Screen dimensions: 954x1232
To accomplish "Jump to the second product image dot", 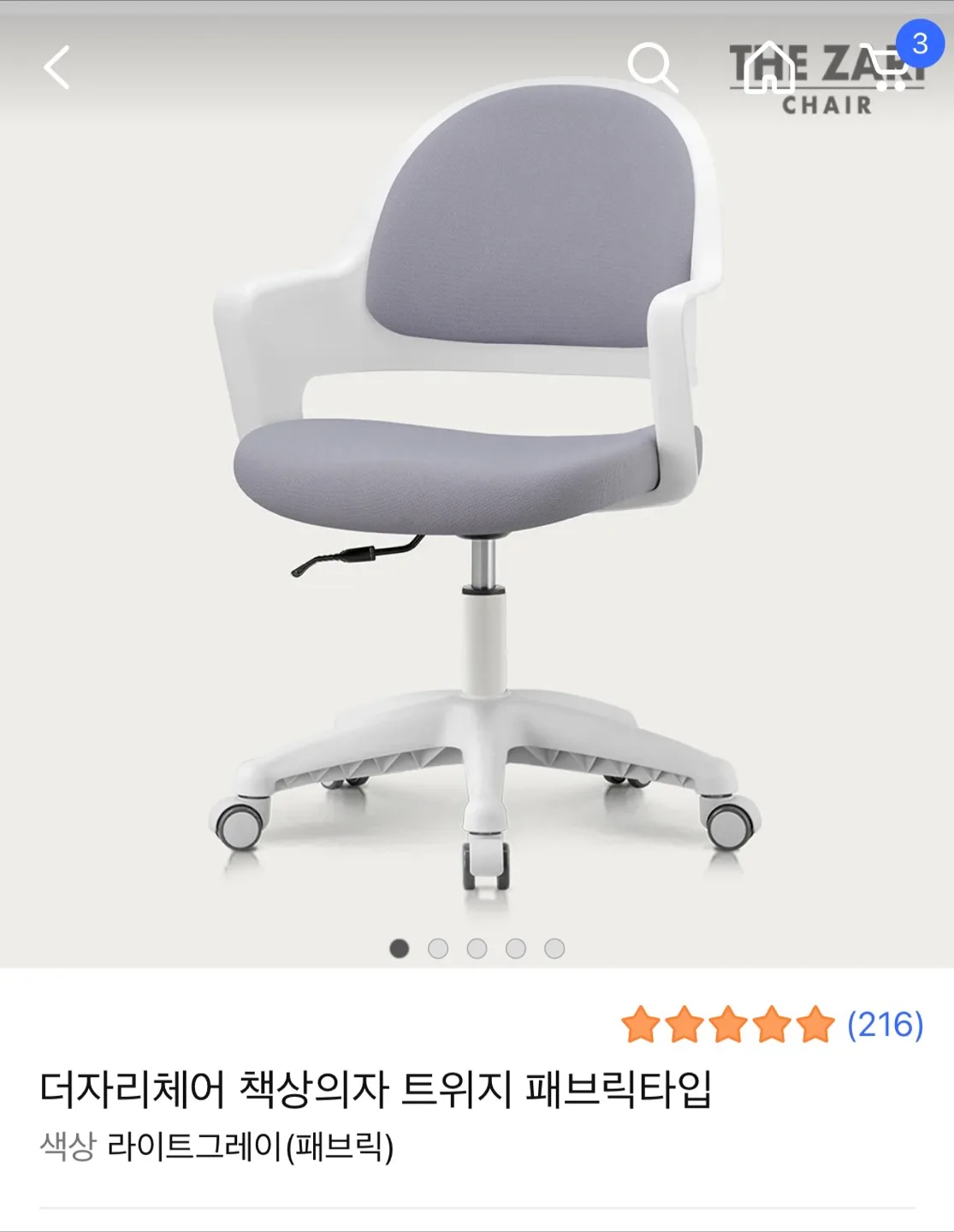I will pos(438,949).
